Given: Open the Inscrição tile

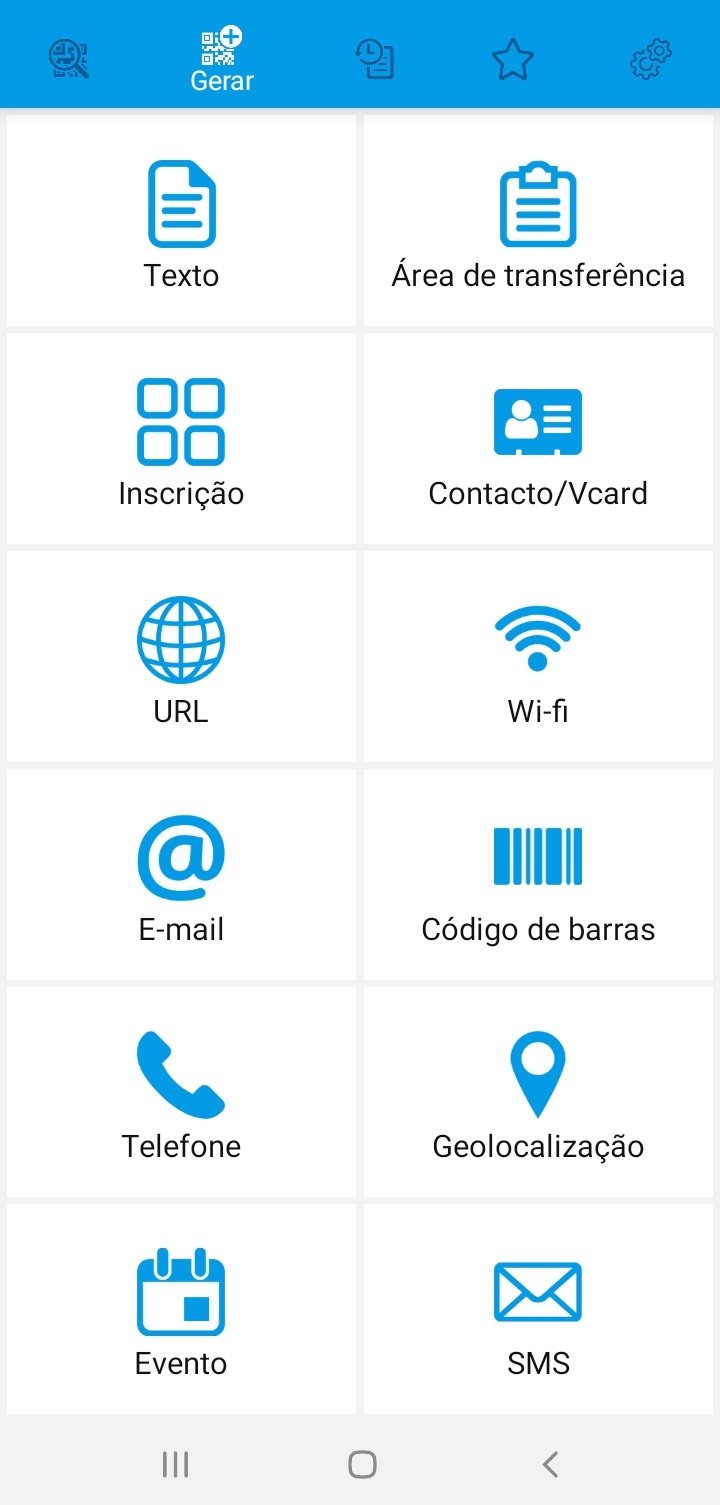Looking at the screenshot, I should tap(181, 438).
